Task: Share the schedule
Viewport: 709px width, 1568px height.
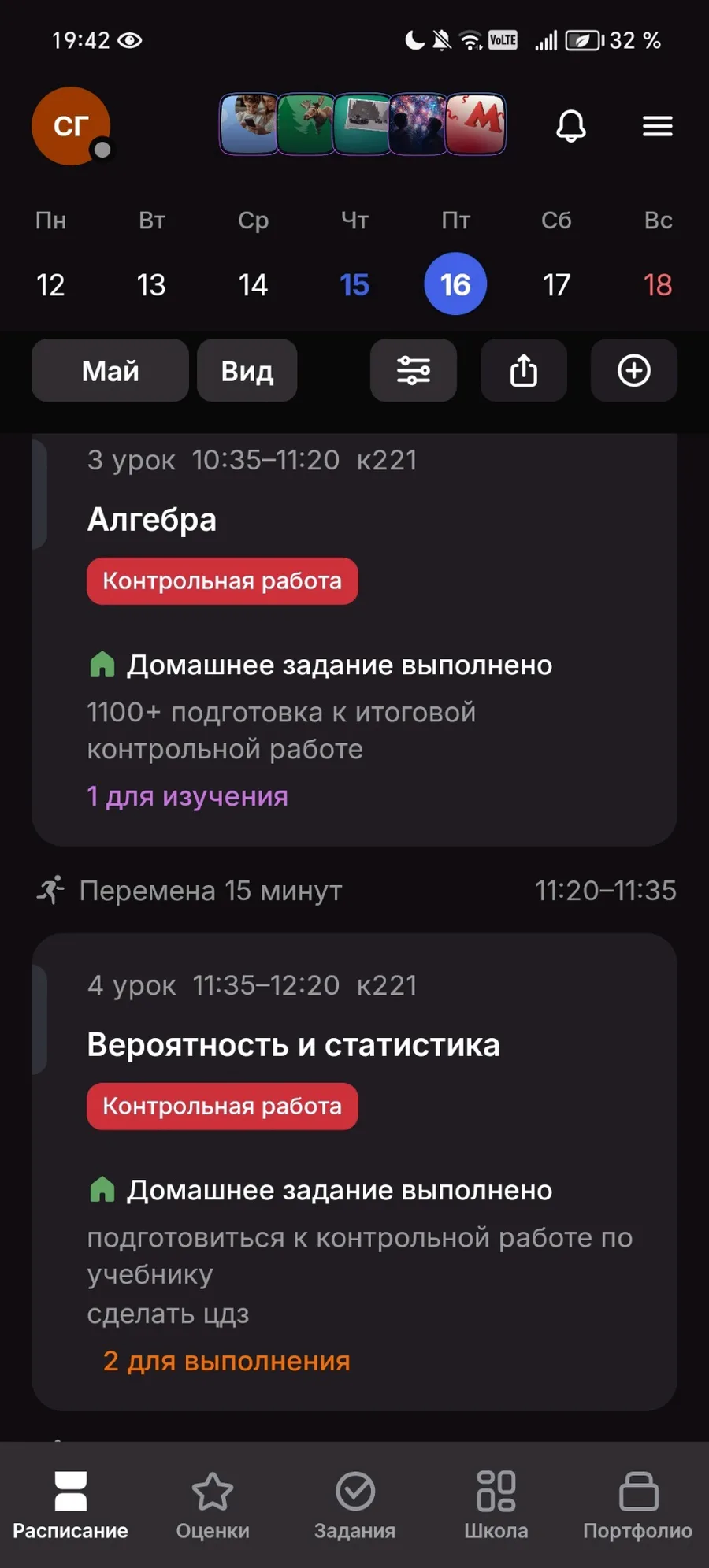Action: [524, 371]
